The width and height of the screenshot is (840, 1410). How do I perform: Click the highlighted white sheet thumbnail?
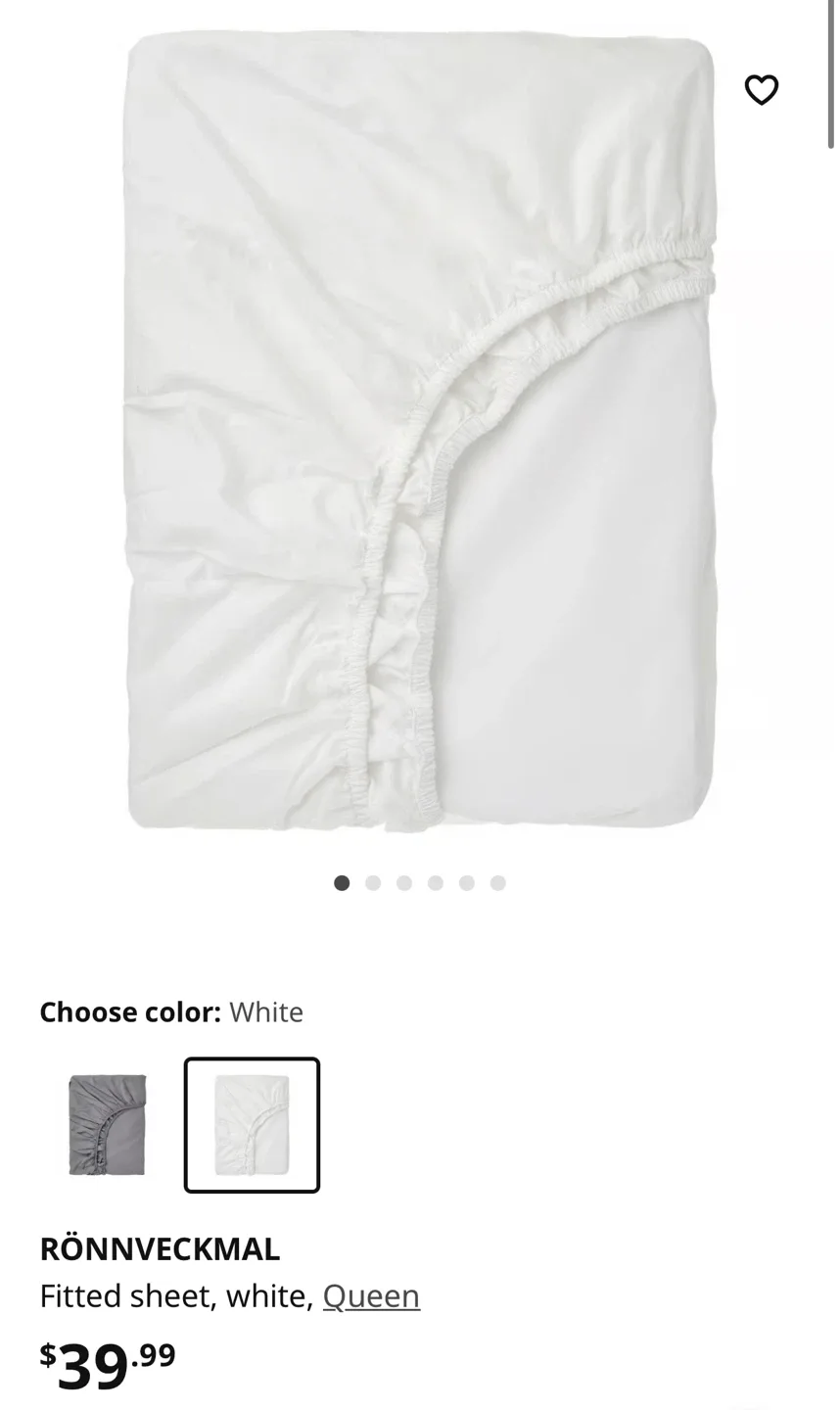252,1124
